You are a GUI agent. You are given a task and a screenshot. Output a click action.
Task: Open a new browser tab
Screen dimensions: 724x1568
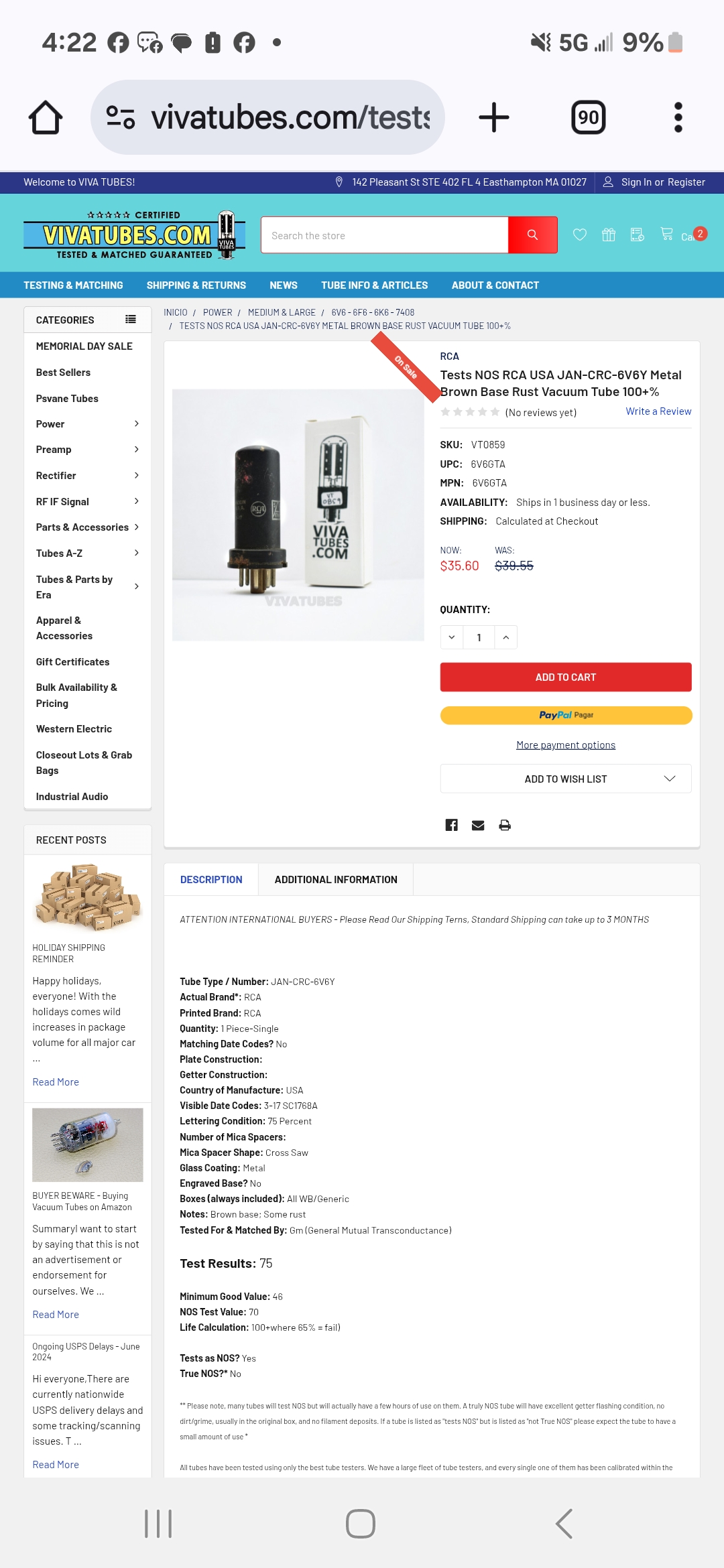[494, 117]
